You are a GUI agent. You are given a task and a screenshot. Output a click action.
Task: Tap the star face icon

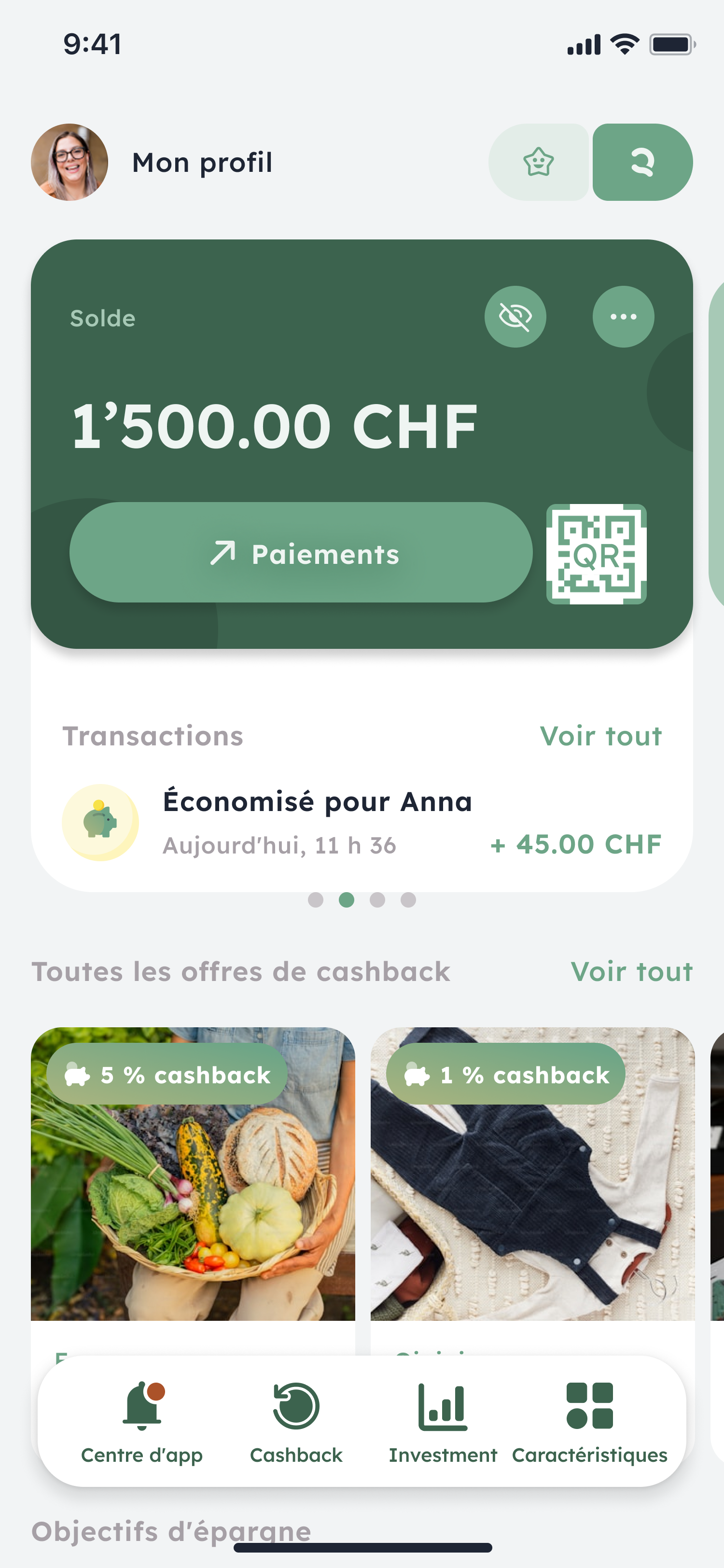[539, 162]
